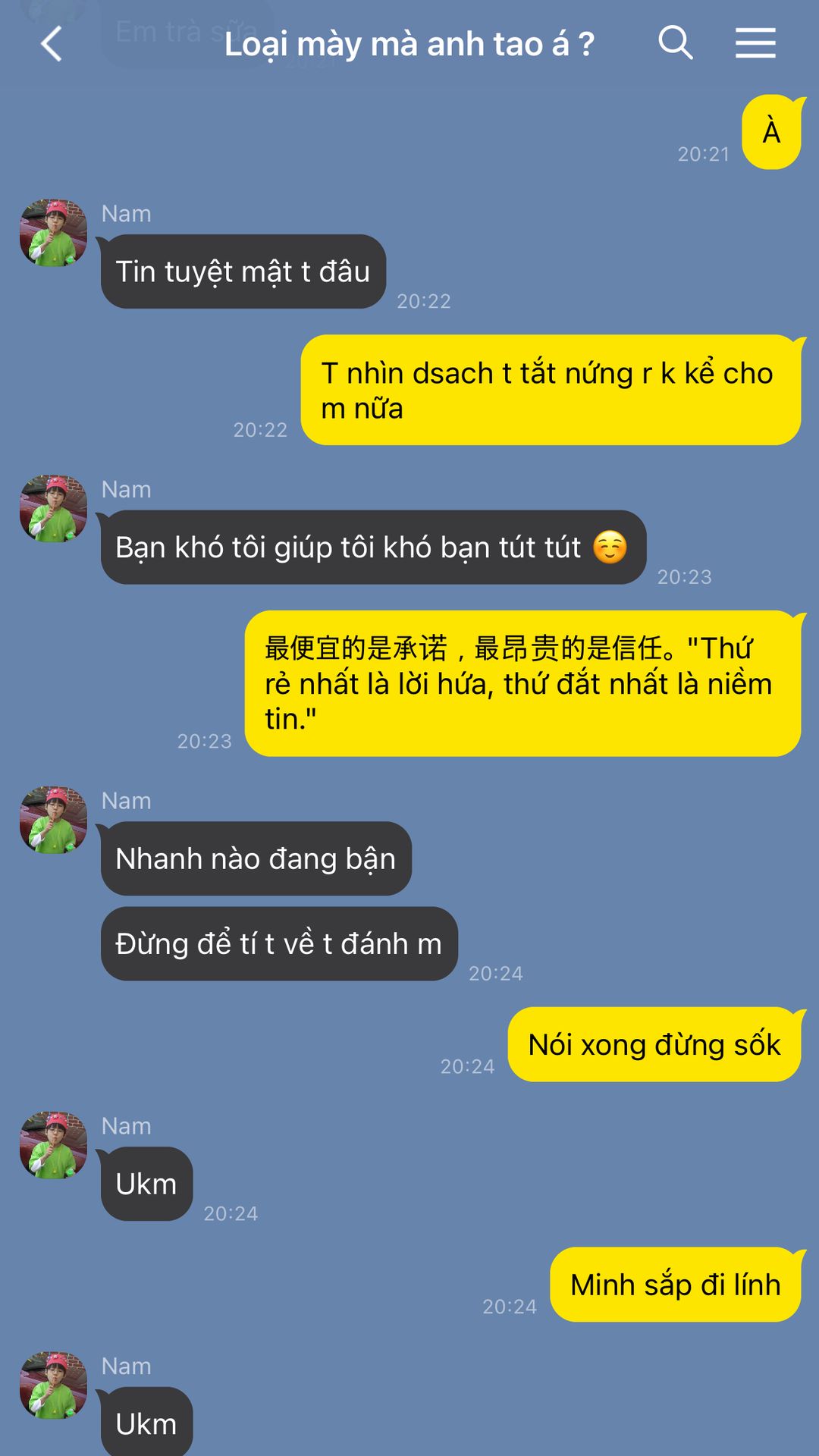Tap Nam's avatar beside 'Nhanh nào đang bận'

(53, 820)
